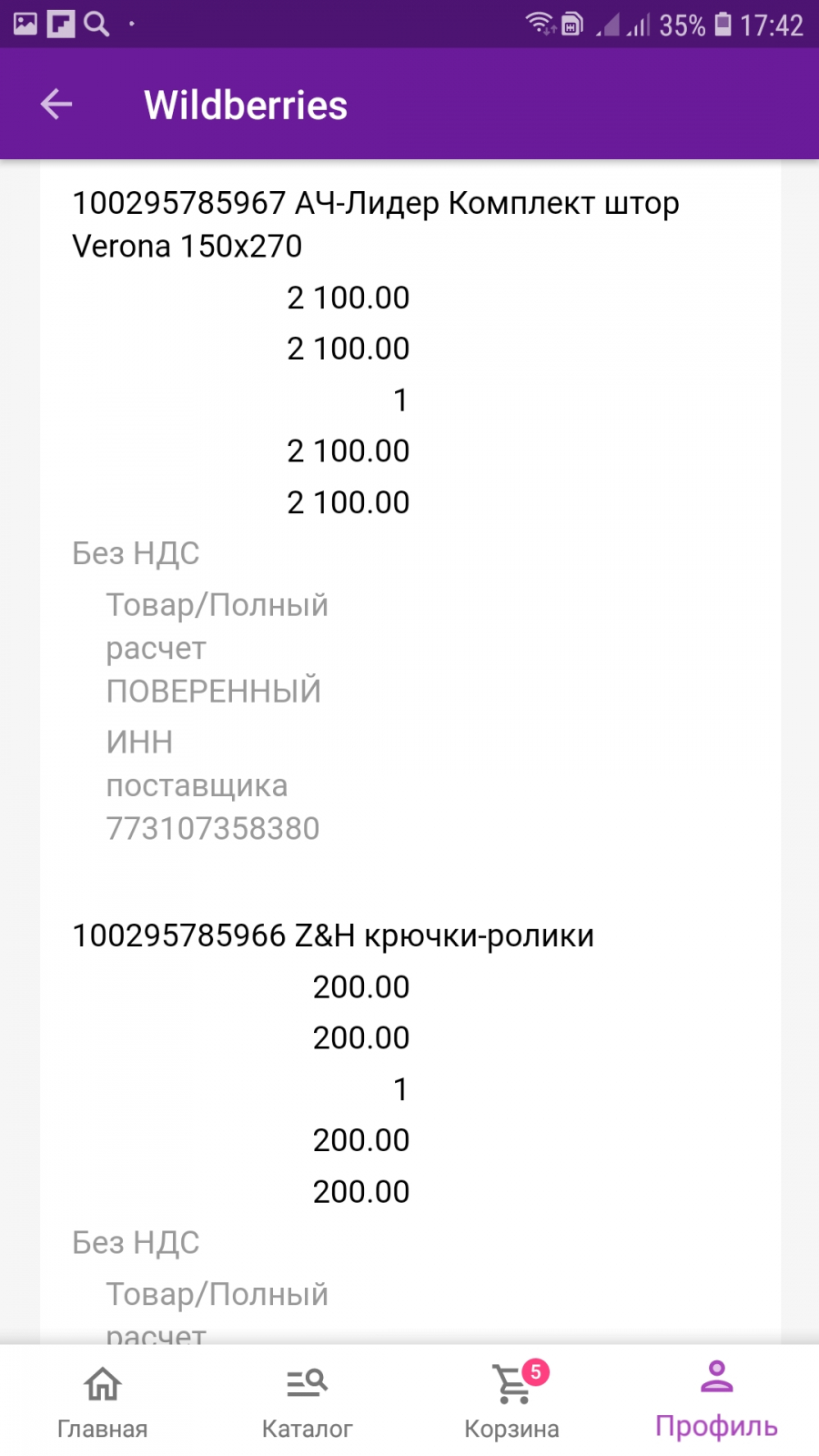
Task: Open the Главная tab
Action: (103, 1402)
